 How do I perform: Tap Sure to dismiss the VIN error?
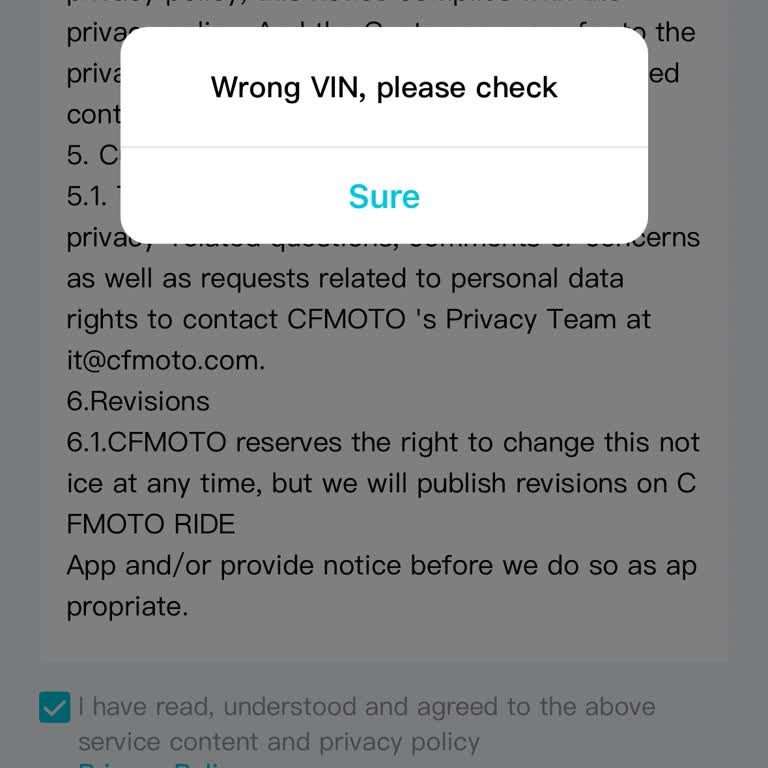[384, 196]
